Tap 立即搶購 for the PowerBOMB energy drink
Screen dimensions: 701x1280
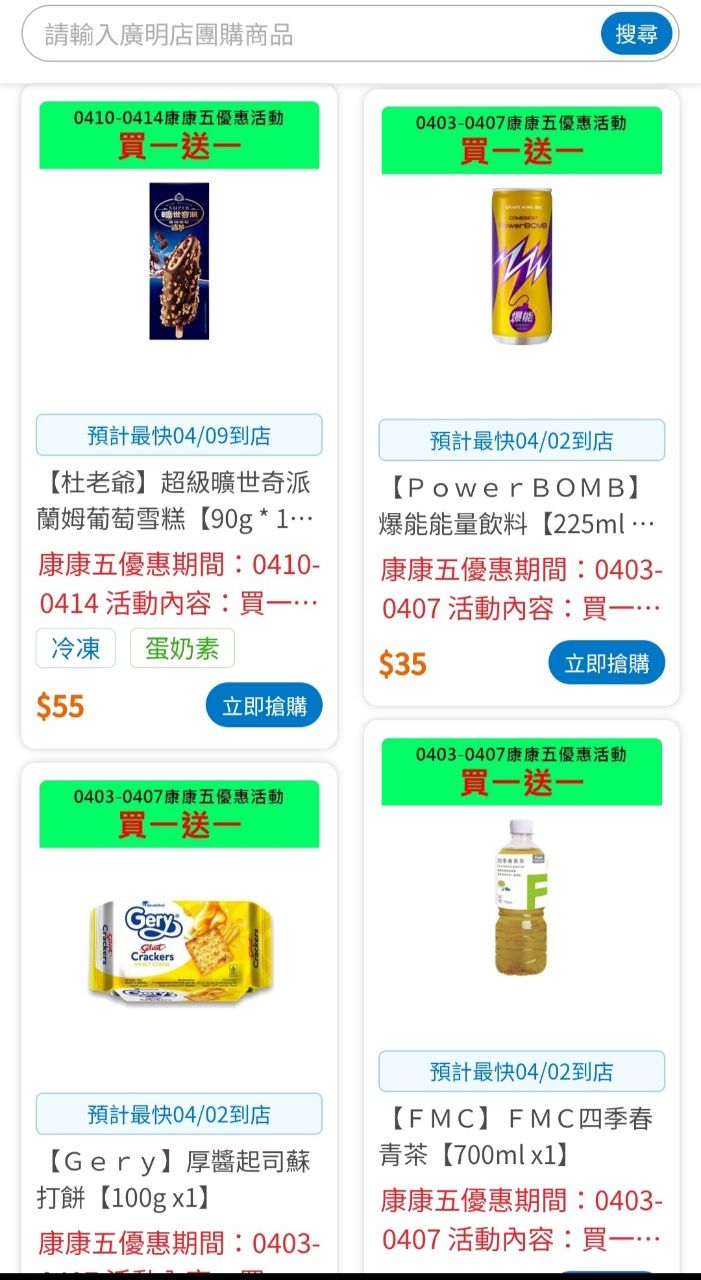pos(606,664)
